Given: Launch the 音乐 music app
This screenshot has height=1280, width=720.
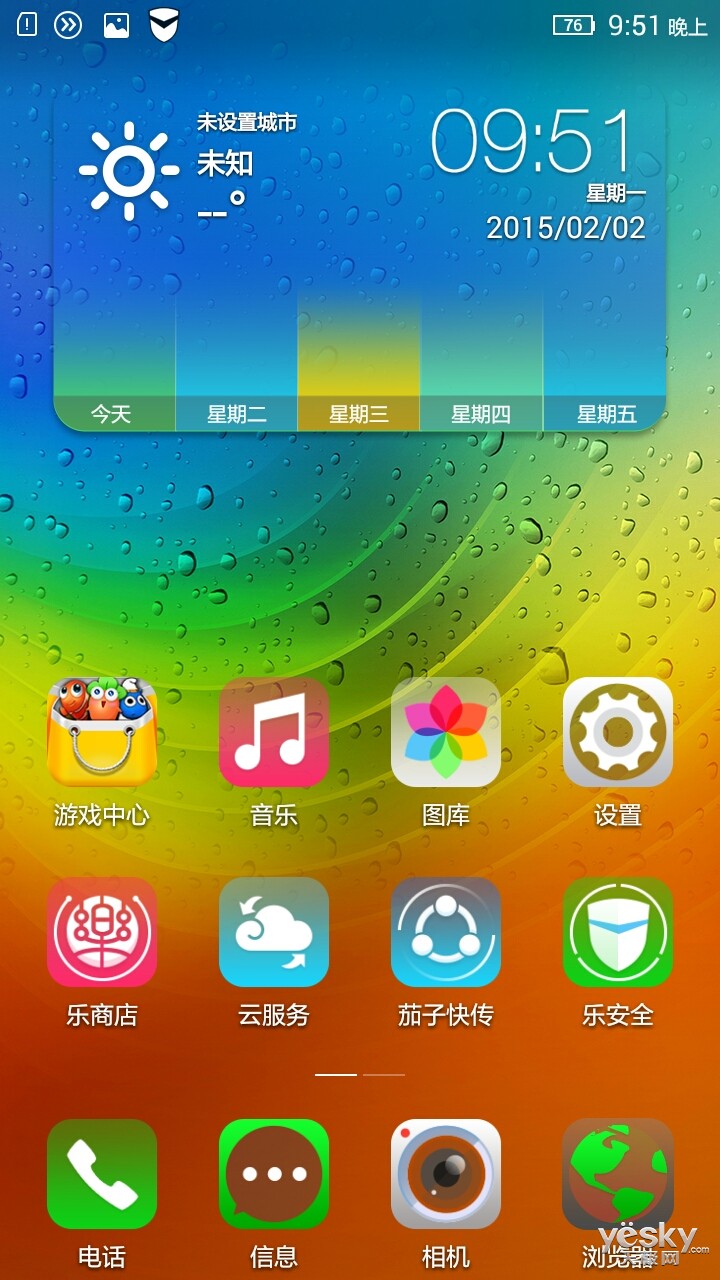Looking at the screenshot, I should point(274,733).
